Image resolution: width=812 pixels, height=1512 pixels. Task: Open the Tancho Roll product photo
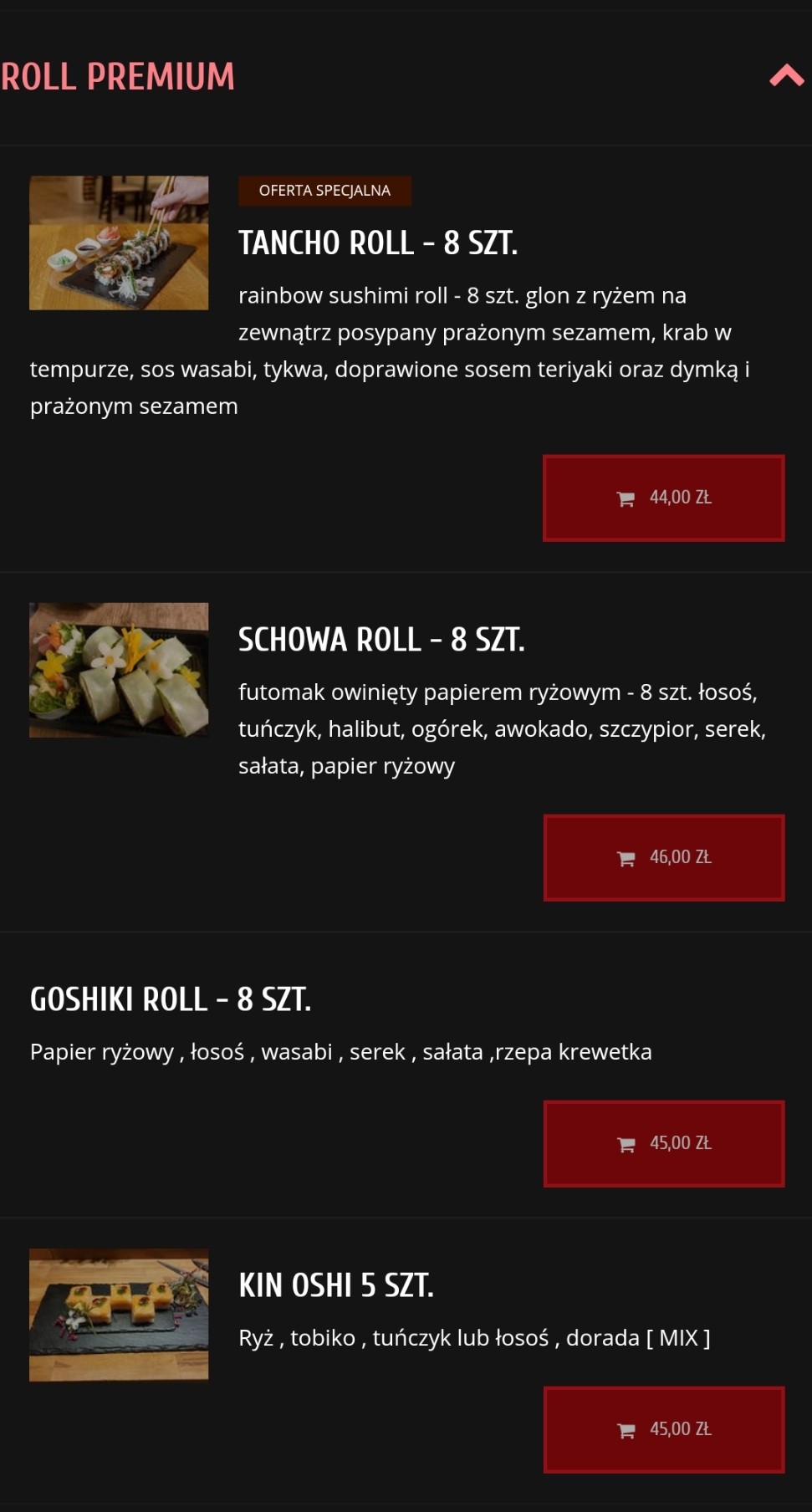click(x=119, y=243)
